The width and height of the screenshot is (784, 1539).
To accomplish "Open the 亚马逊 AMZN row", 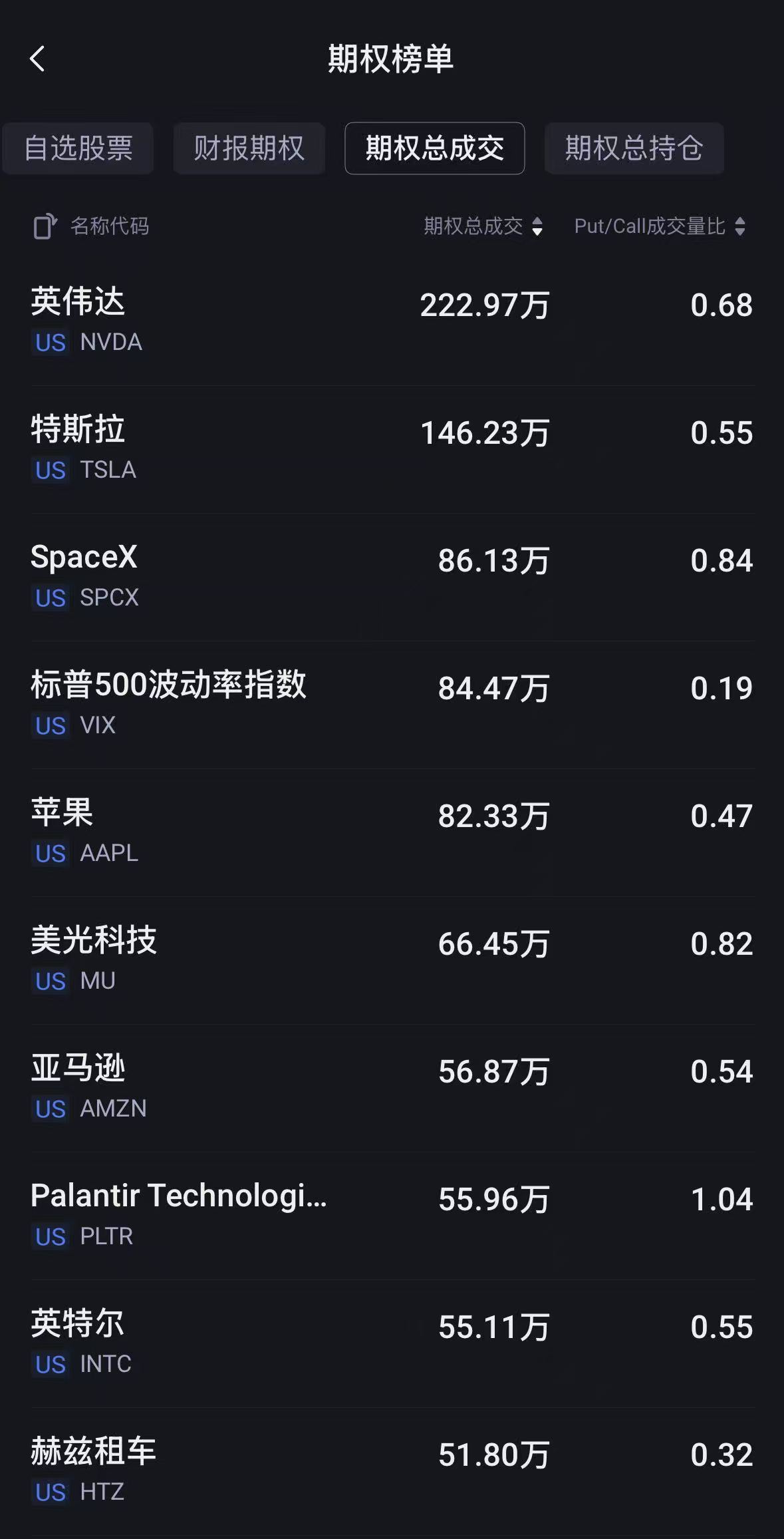I will coord(392,1089).
